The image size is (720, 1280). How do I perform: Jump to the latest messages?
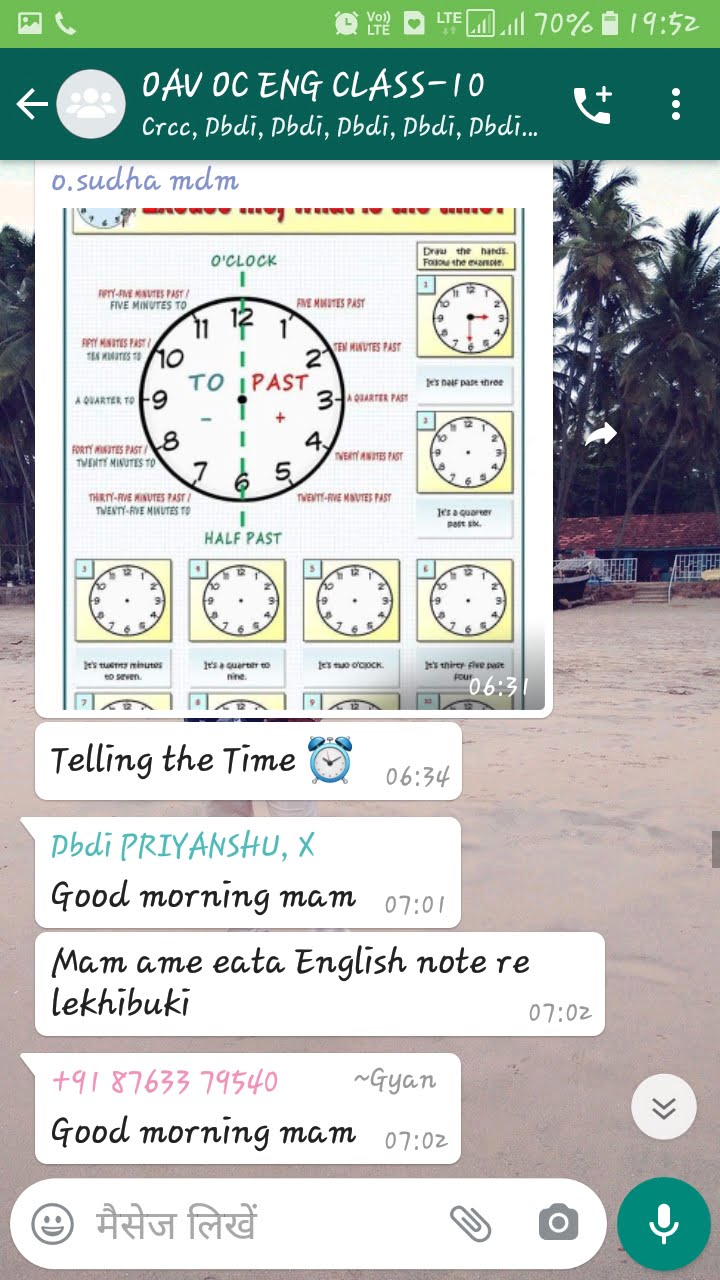(664, 1107)
